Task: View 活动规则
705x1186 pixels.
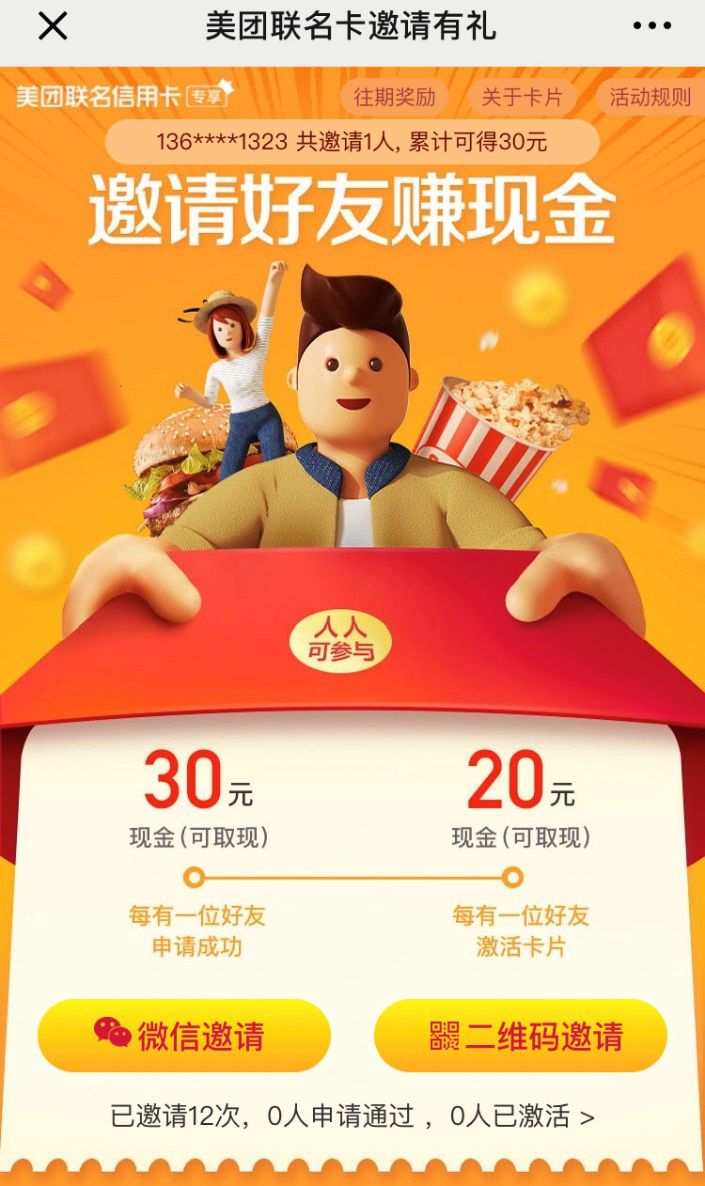Action: [x=651, y=98]
